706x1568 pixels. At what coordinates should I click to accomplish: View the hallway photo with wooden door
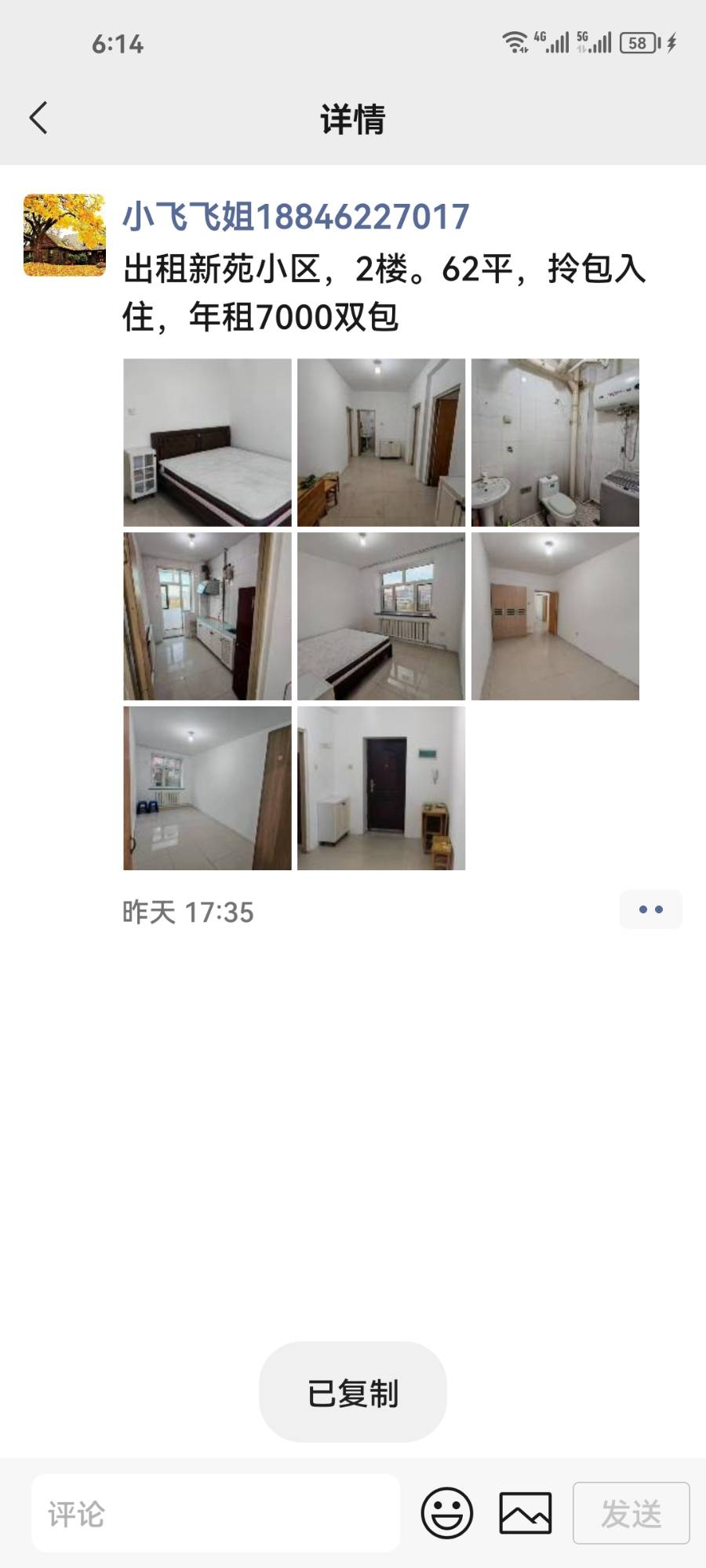tap(381, 442)
